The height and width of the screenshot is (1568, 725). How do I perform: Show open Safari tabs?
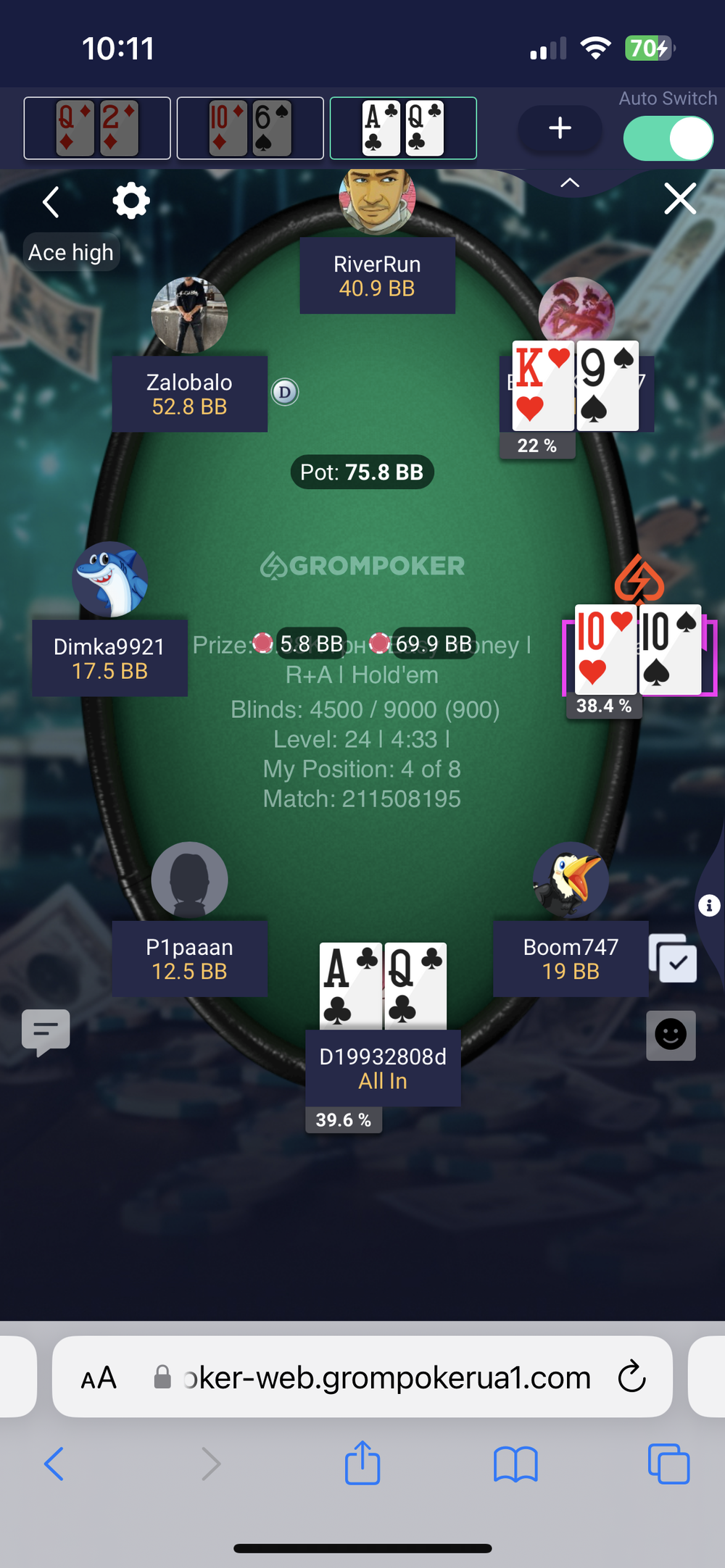[x=668, y=1464]
